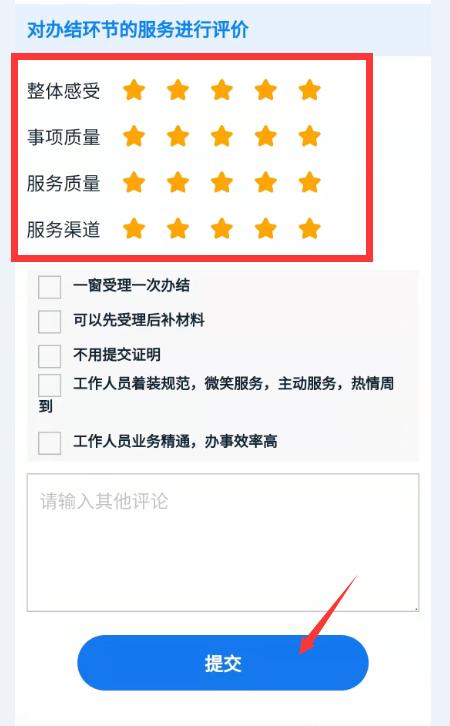This screenshot has height=726, width=450.
Task: Select 可以先受理后补材料 checkbox
Action: point(50,321)
